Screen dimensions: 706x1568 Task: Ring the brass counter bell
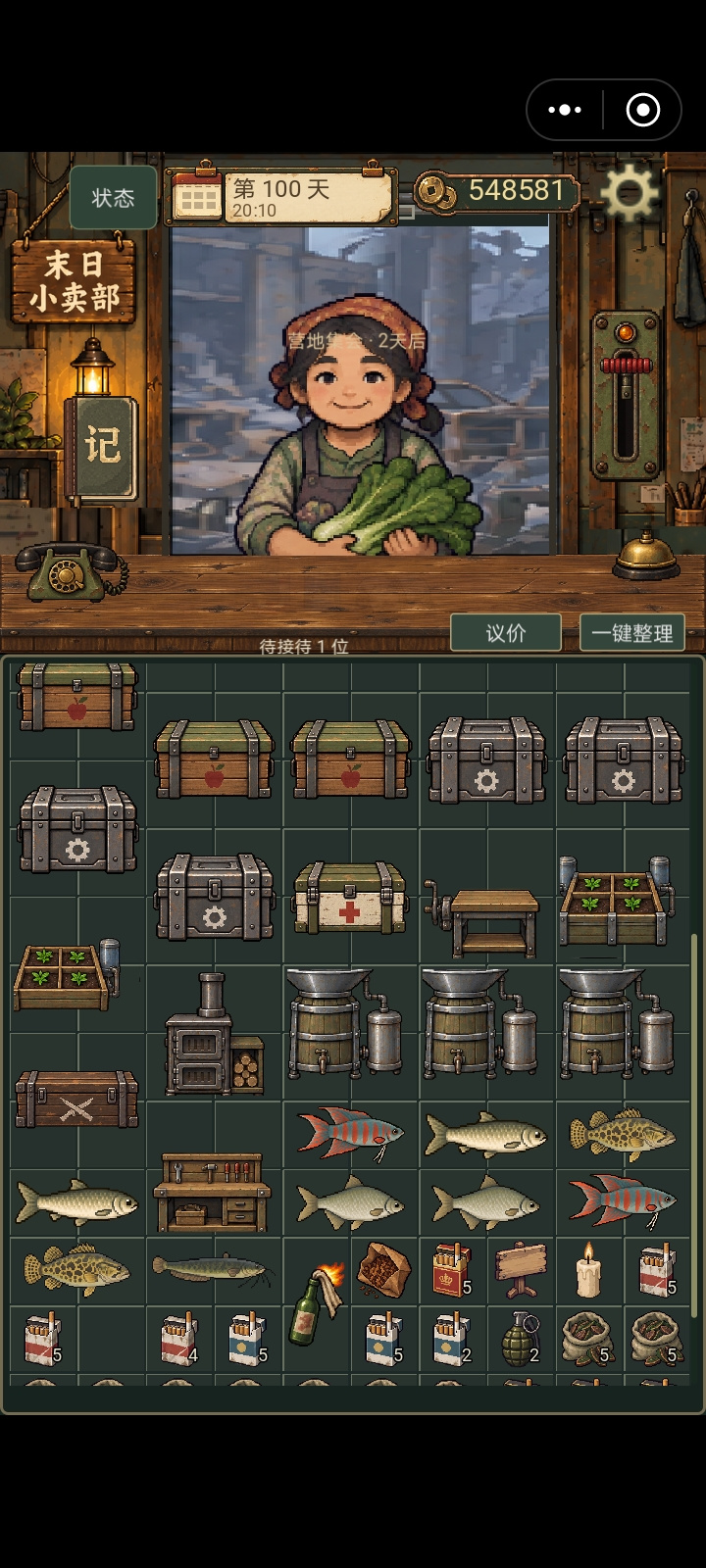tap(647, 557)
